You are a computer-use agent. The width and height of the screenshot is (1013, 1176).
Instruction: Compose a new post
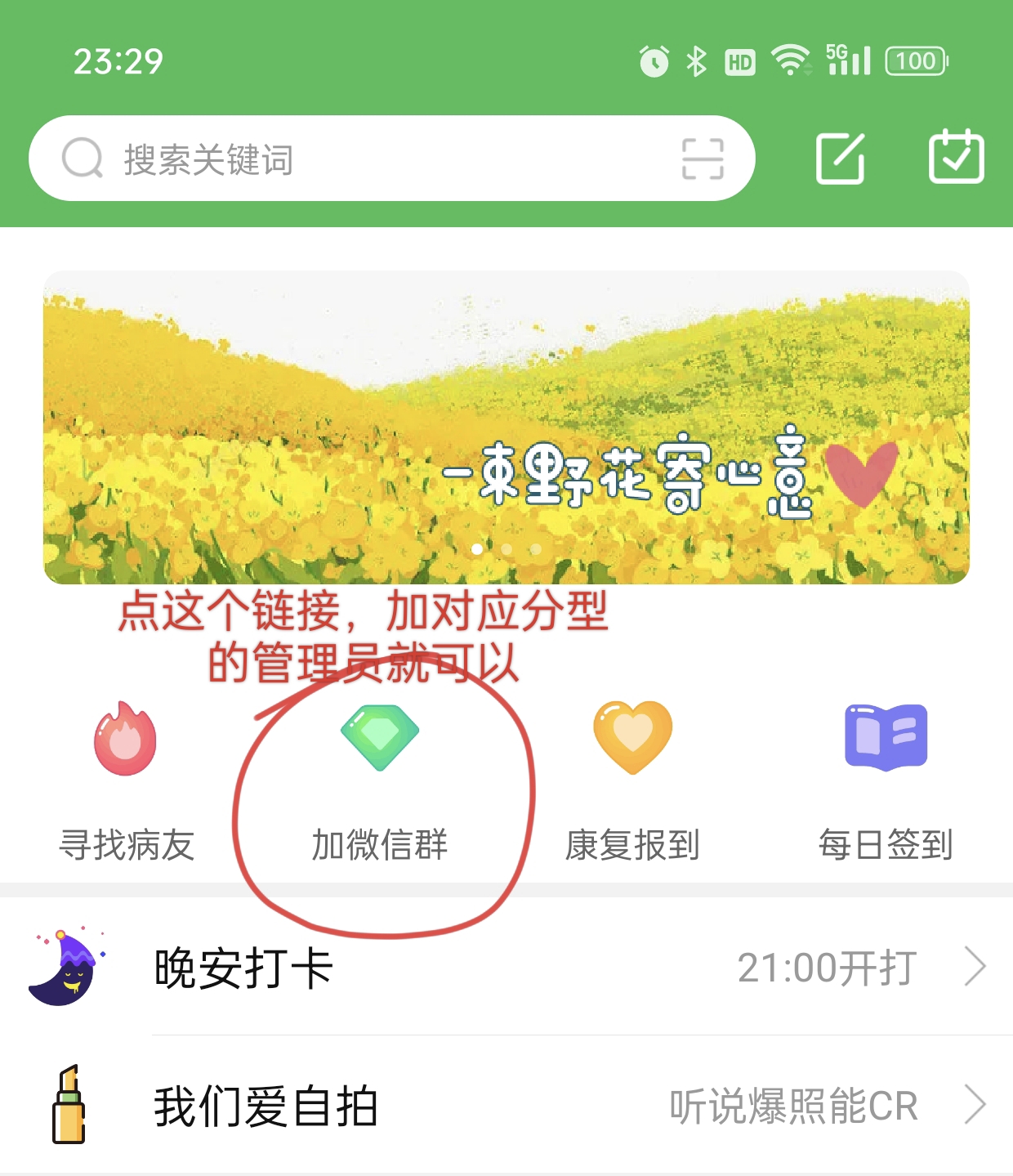coord(840,157)
